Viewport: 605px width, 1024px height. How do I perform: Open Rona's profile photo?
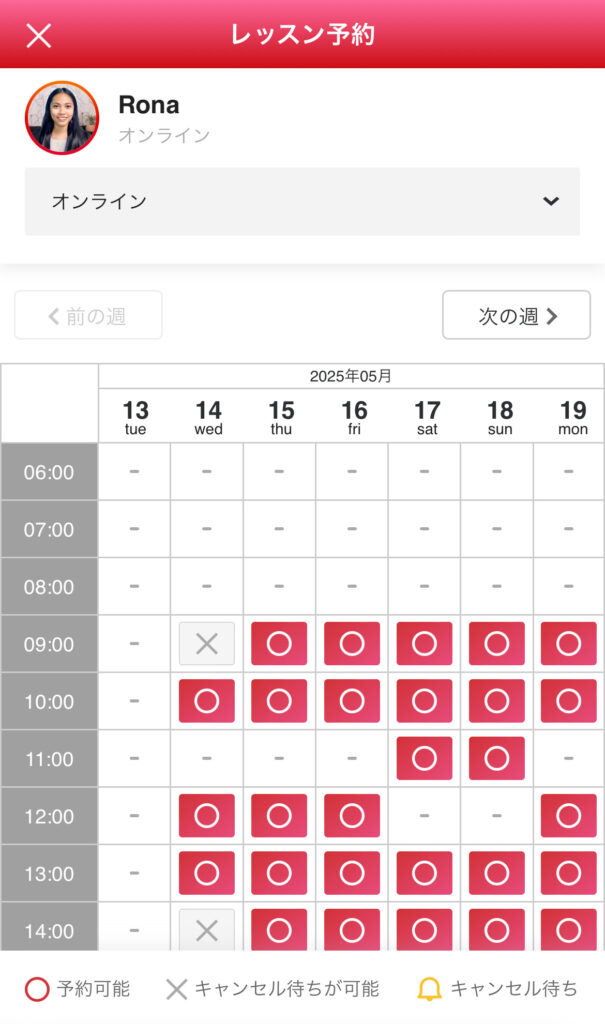(x=62, y=118)
